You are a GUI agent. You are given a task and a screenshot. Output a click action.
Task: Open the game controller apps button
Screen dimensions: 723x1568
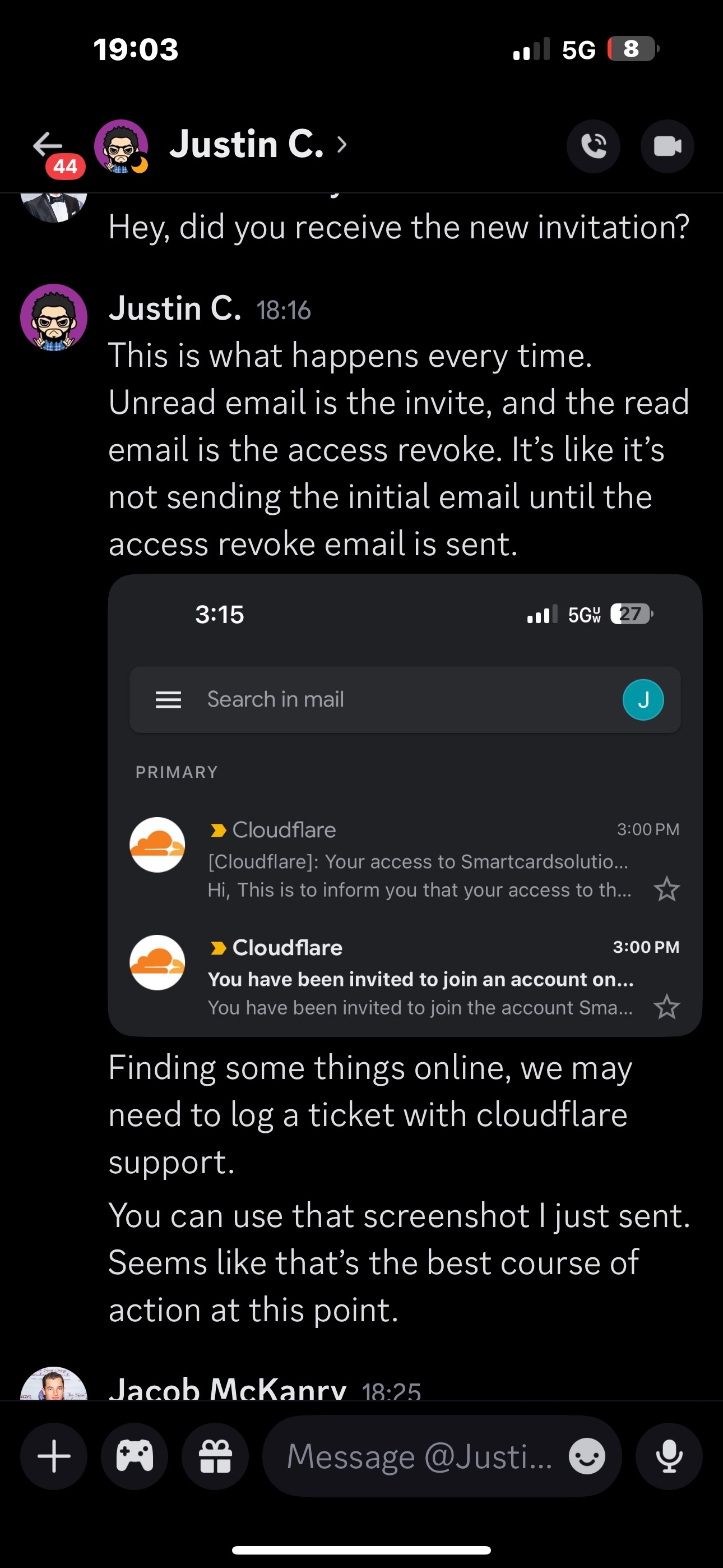point(135,1456)
